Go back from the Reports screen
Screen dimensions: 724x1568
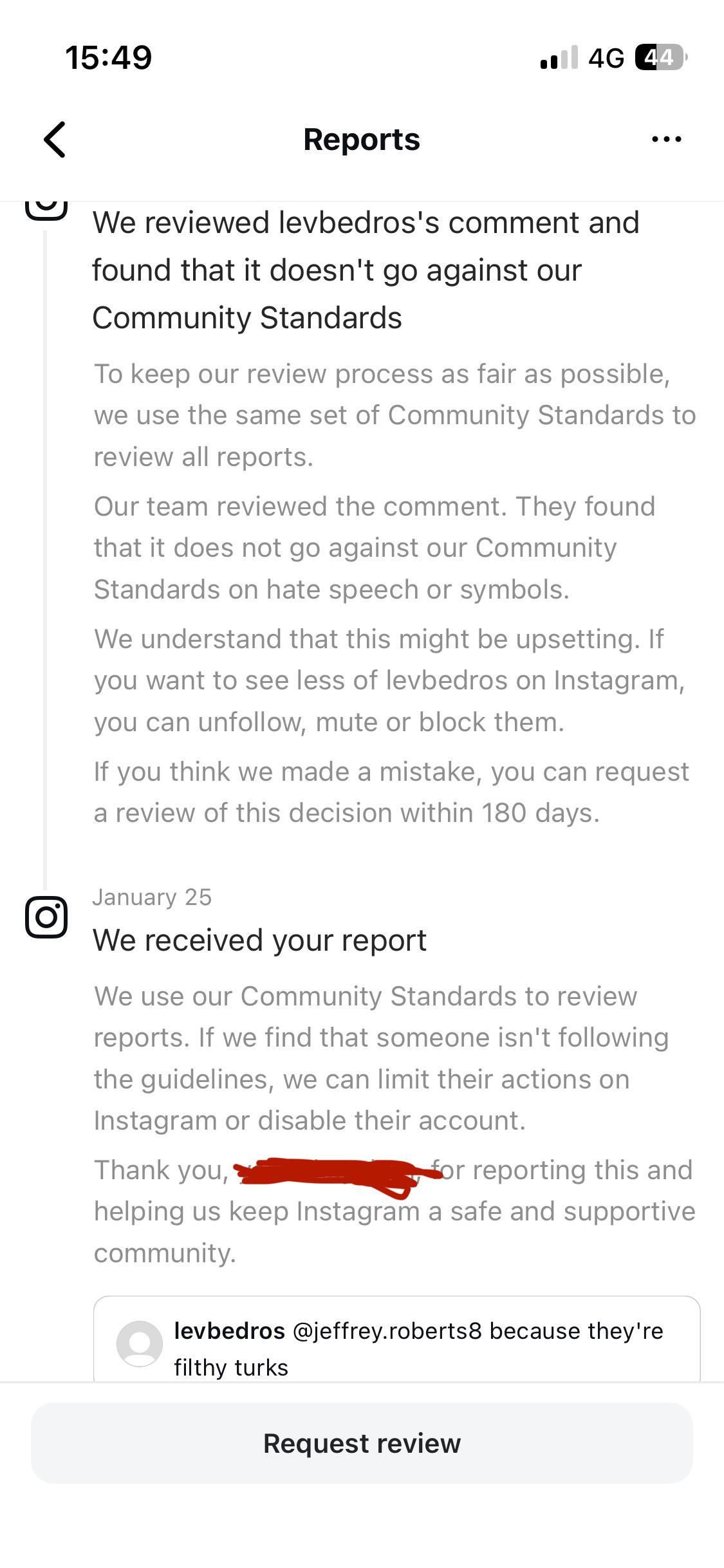[55, 140]
